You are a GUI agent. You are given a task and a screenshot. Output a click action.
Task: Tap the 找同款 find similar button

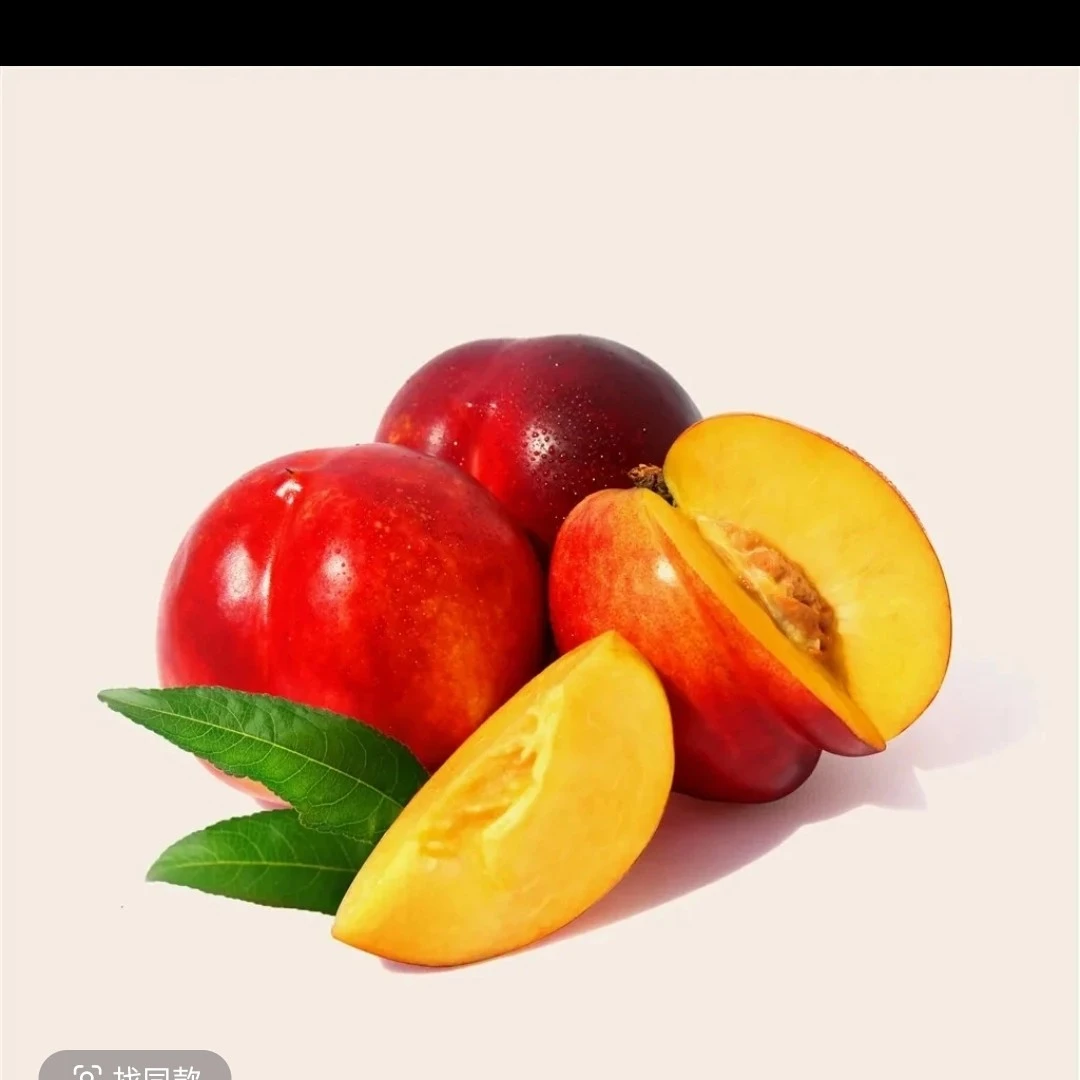135,1066
